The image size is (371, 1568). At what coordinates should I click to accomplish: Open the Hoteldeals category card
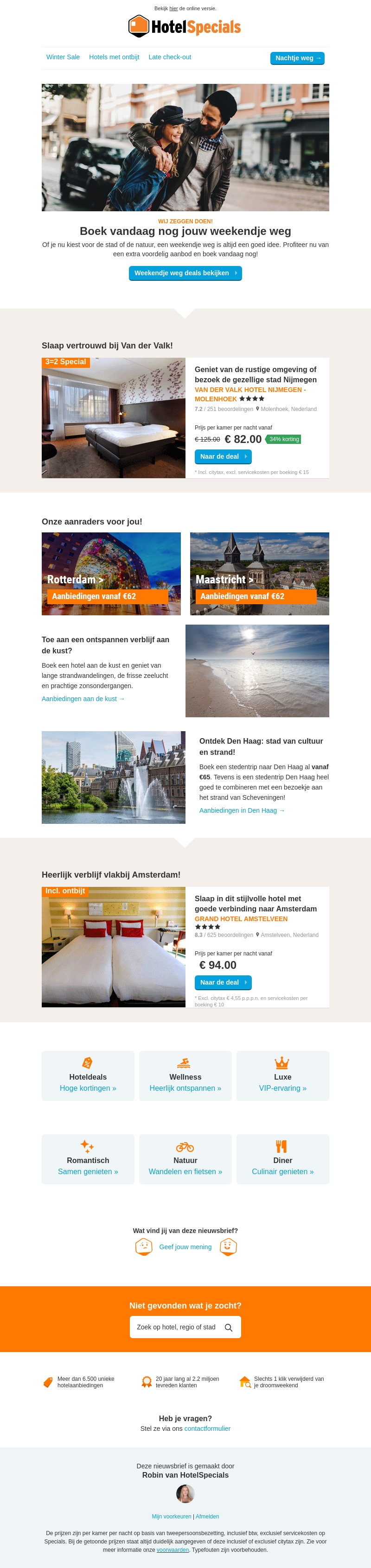(x=88, y=1075)
